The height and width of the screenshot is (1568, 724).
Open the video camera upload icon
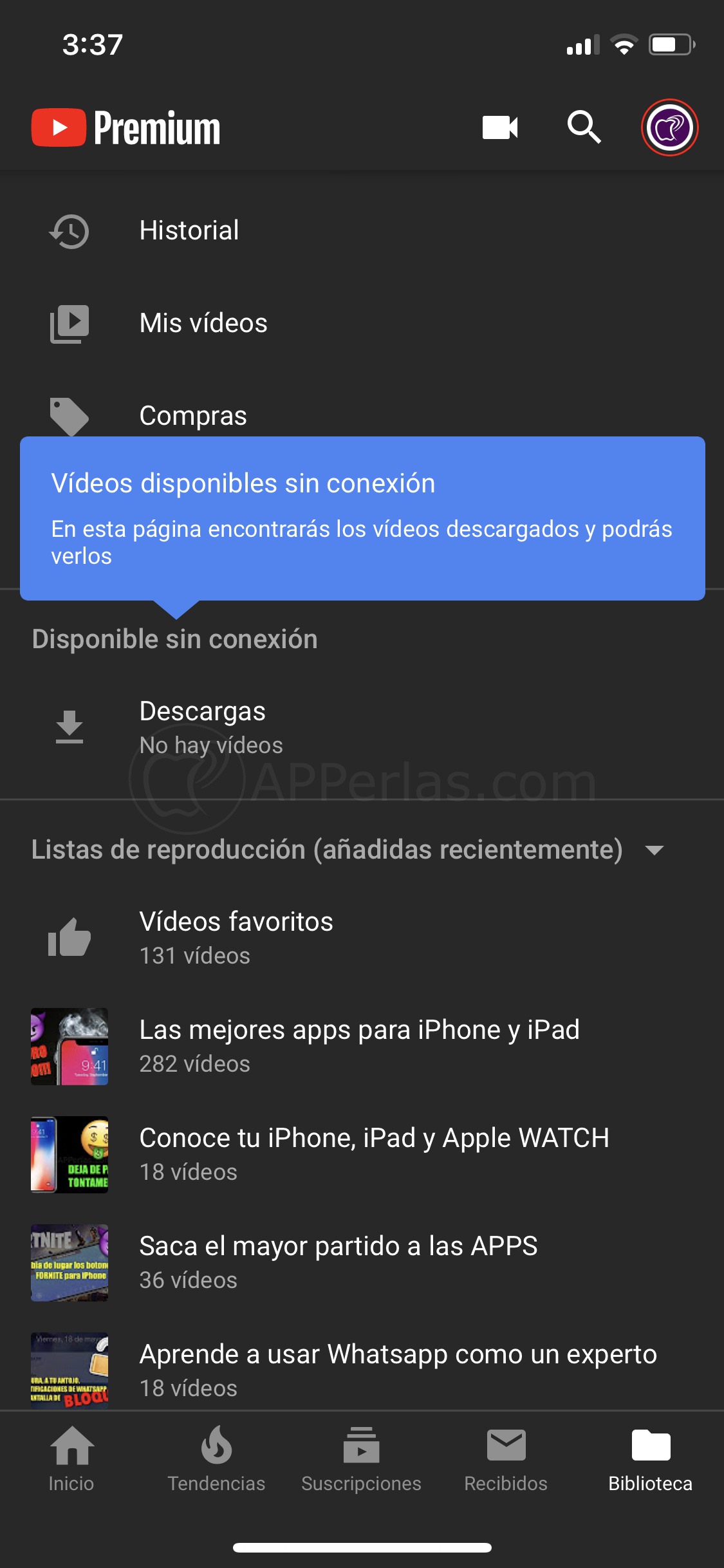click(500, 127)
